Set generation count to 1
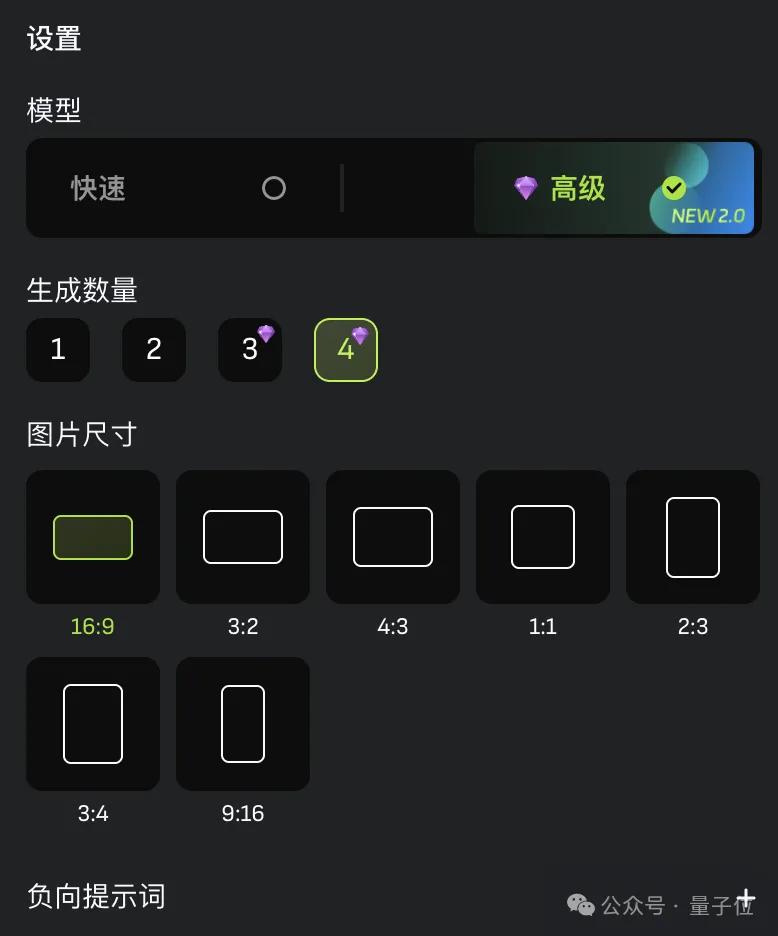This screenshot has height=936, width=778. 58,349
